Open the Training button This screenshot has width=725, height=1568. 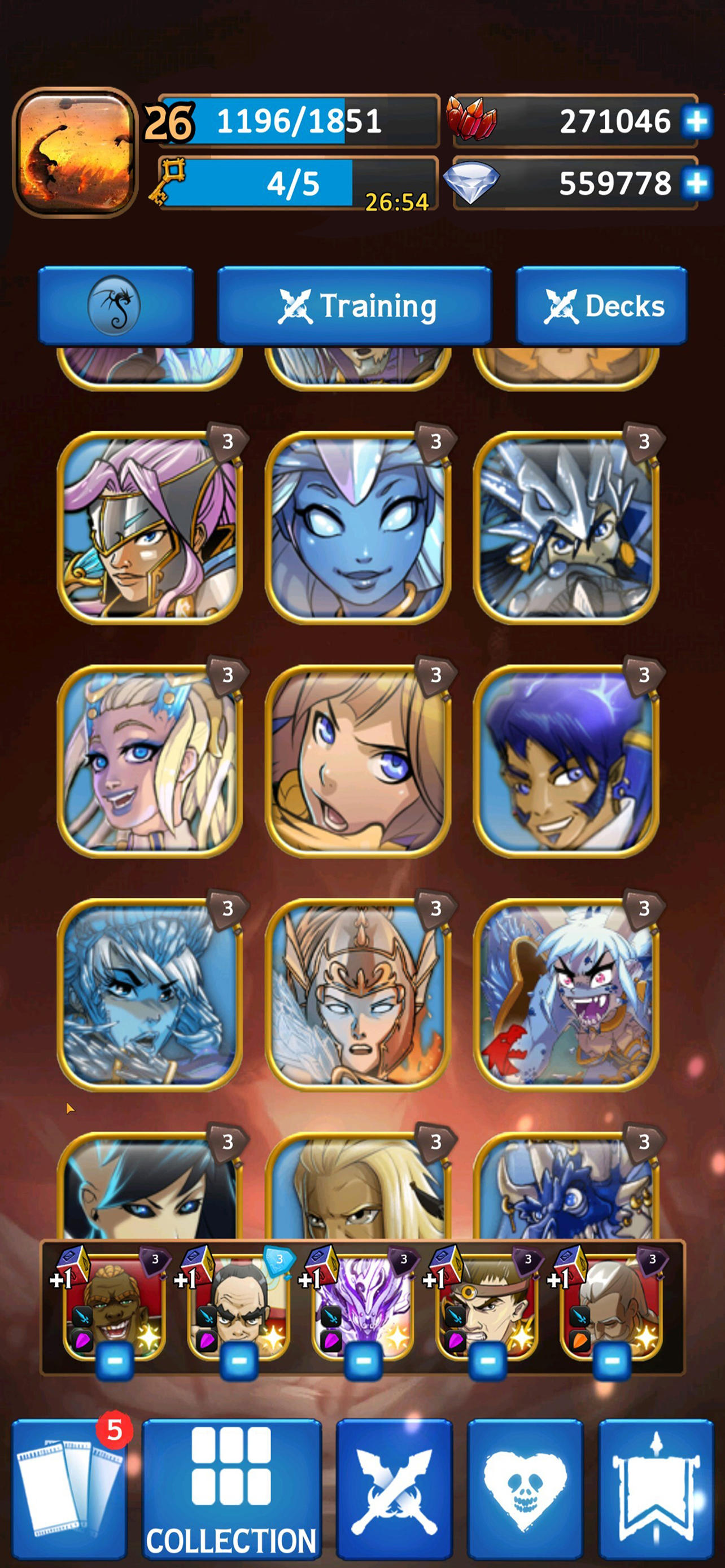click(355, 305)
